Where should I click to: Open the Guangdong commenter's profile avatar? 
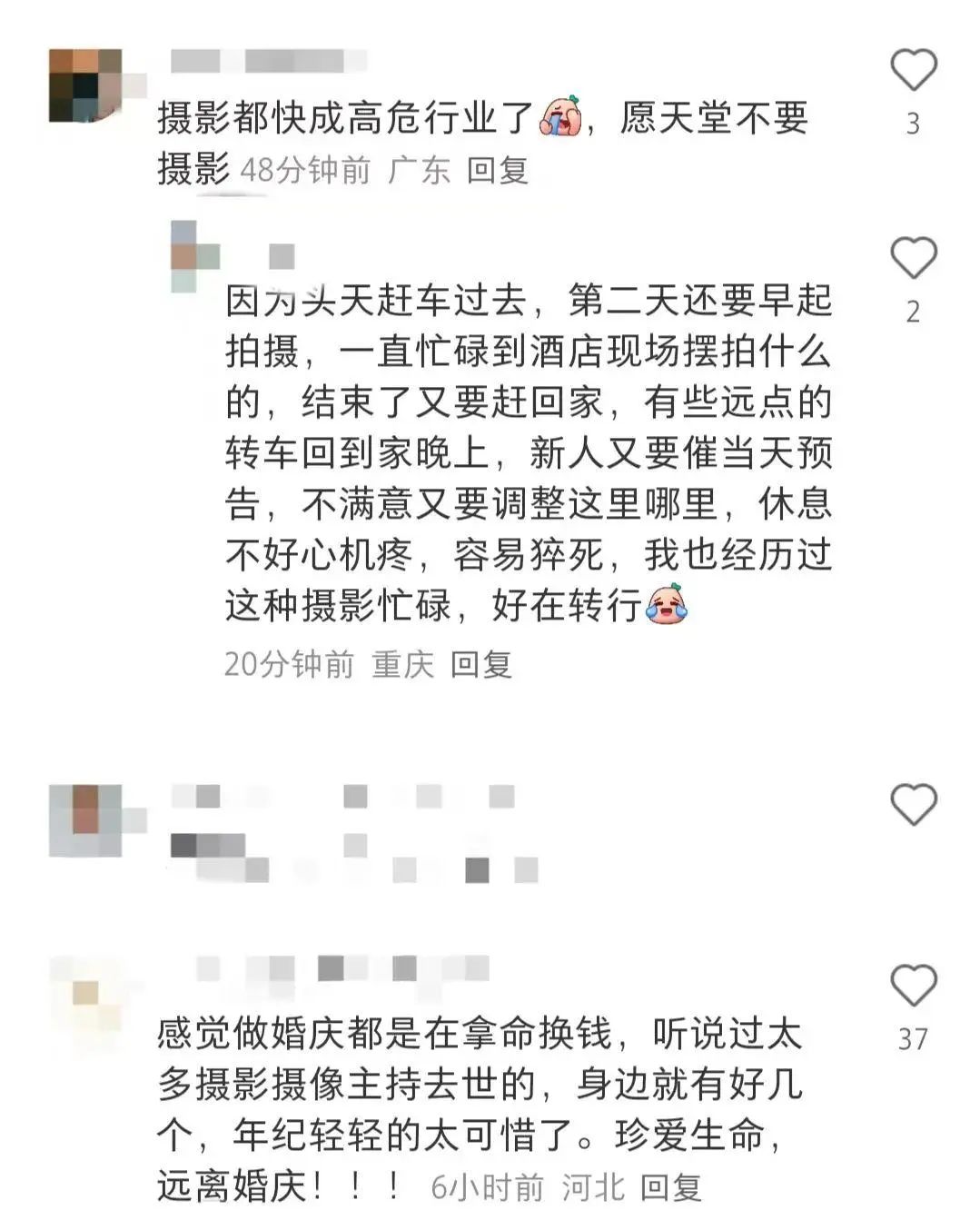click(84, 85)
